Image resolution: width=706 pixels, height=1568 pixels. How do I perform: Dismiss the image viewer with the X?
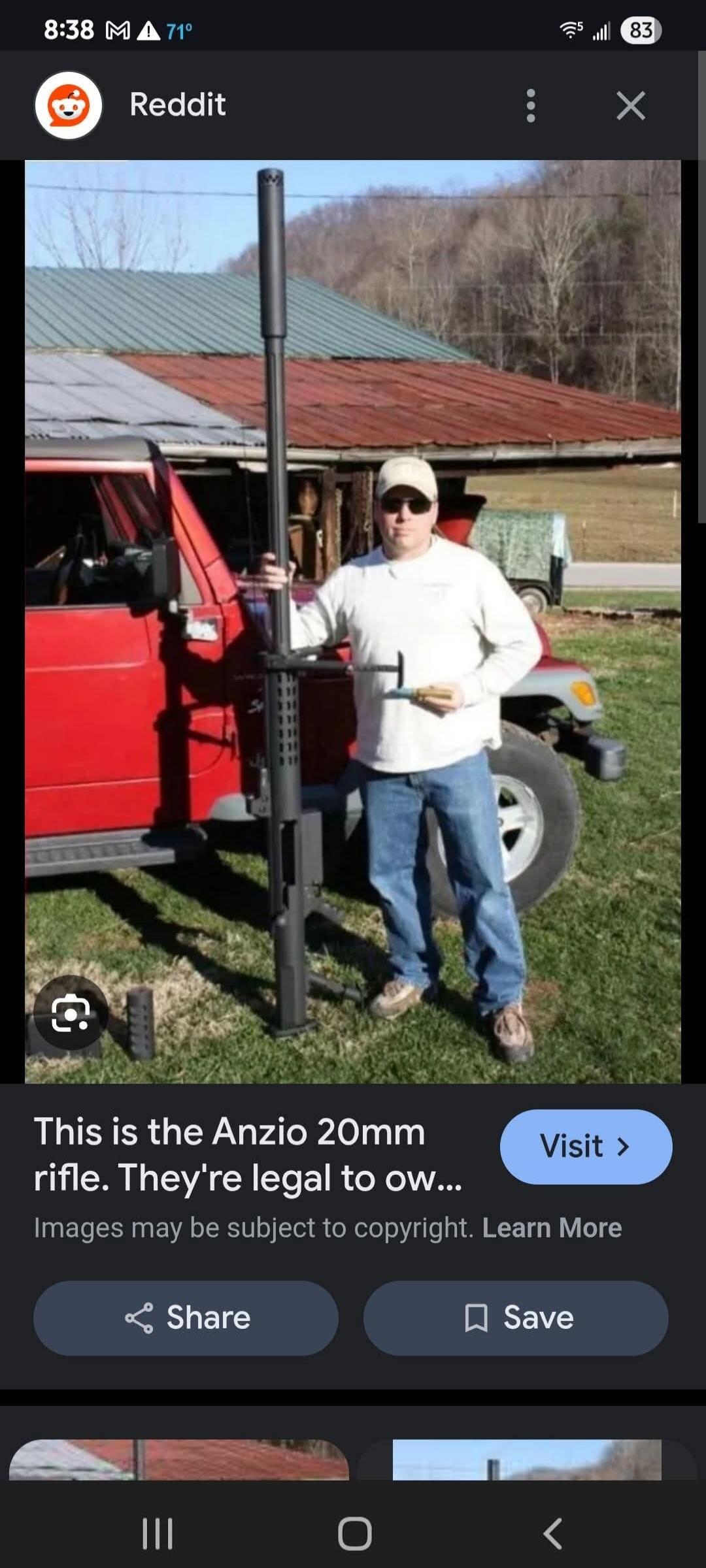click(x=630, y=106)
